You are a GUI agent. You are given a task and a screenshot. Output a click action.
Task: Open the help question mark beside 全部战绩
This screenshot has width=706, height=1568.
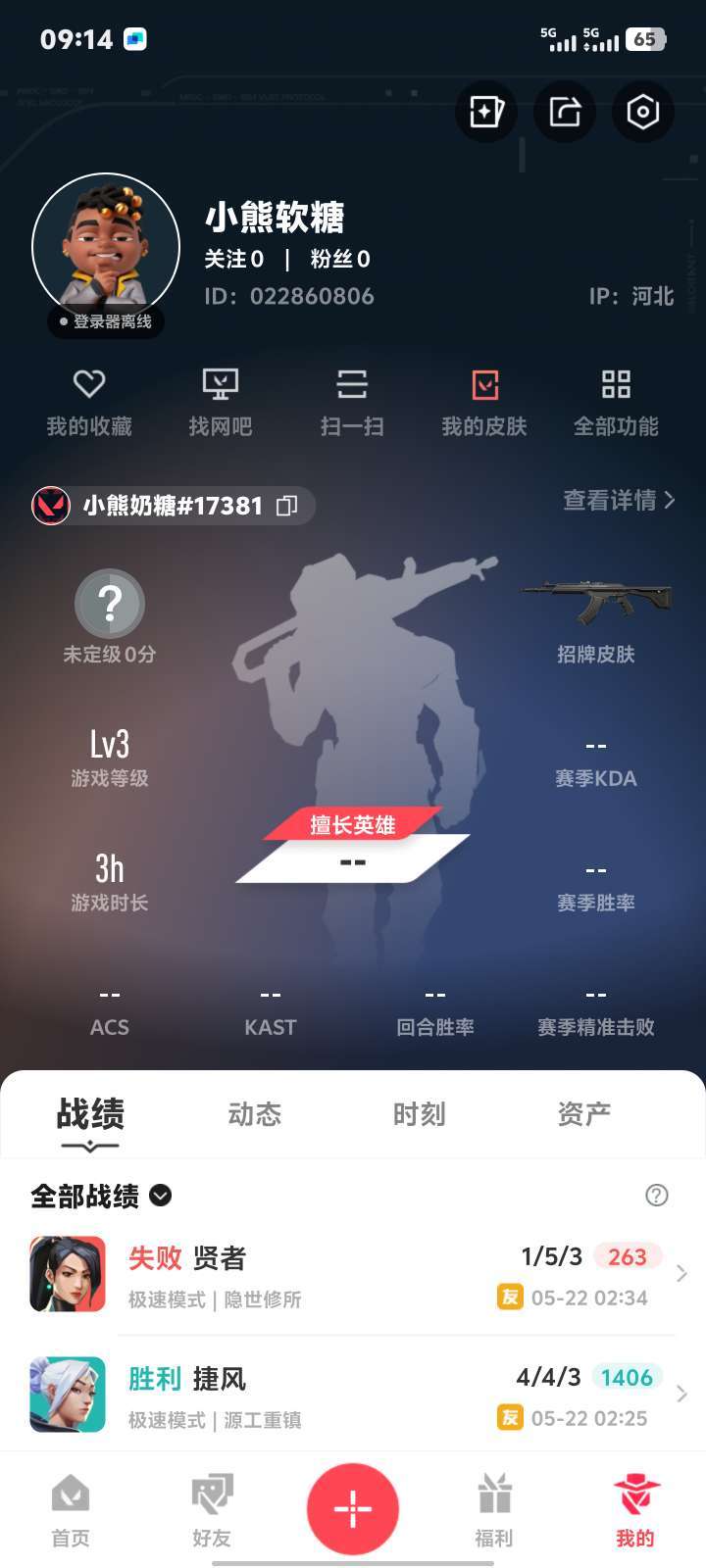point(657,1195)
